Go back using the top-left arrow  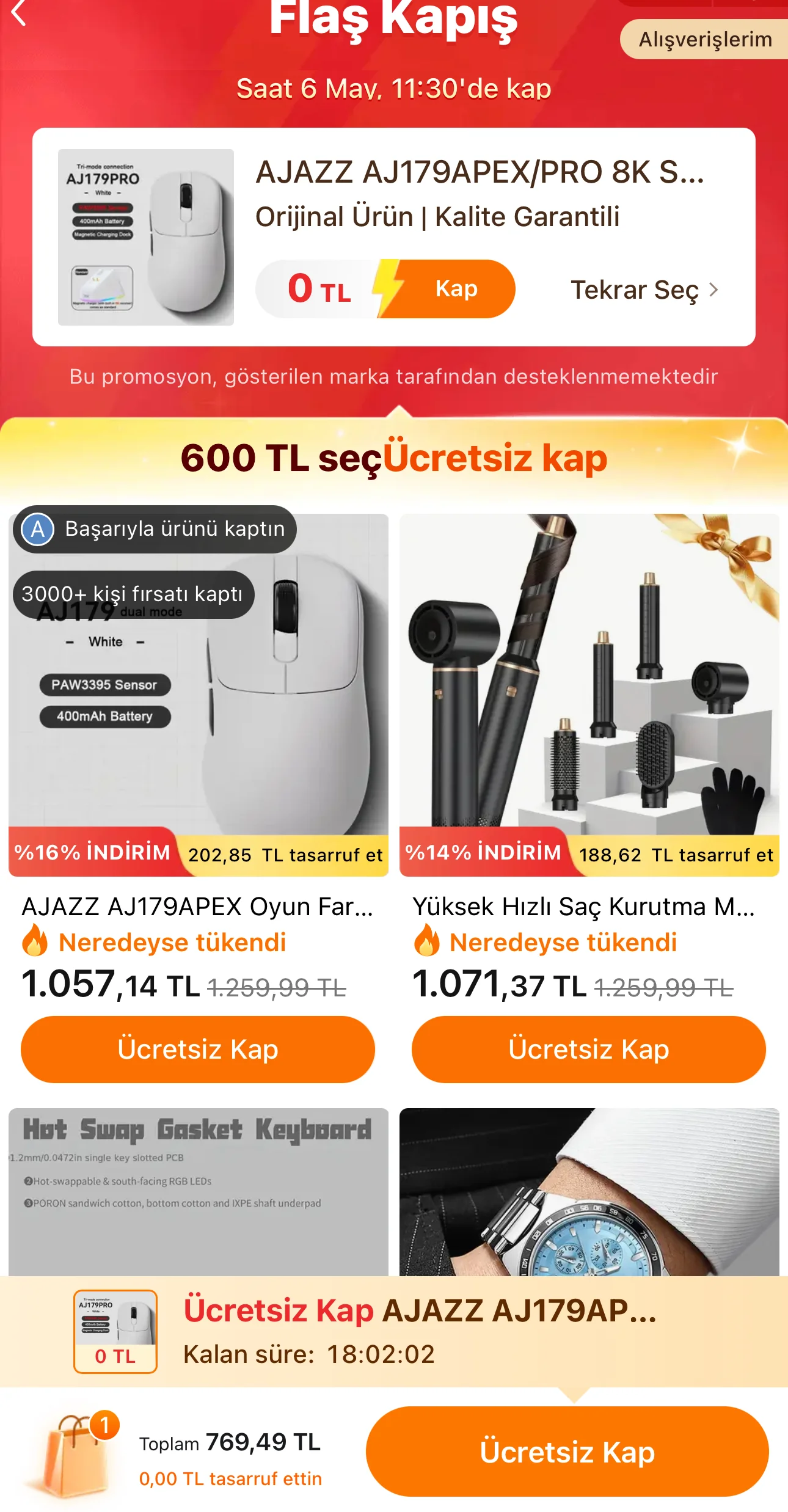(20, 13)
